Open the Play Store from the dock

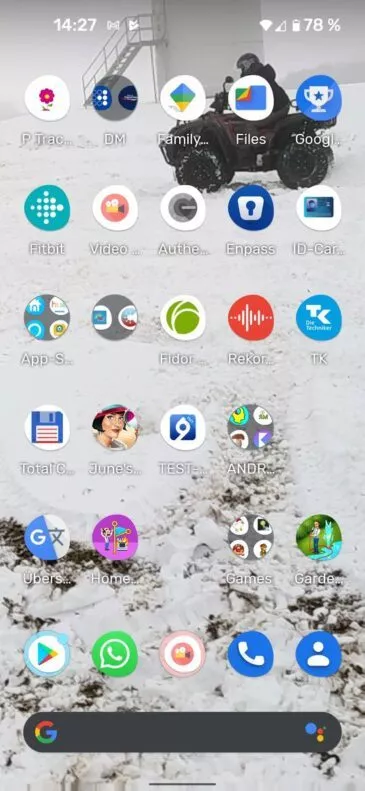pos(47,654)
